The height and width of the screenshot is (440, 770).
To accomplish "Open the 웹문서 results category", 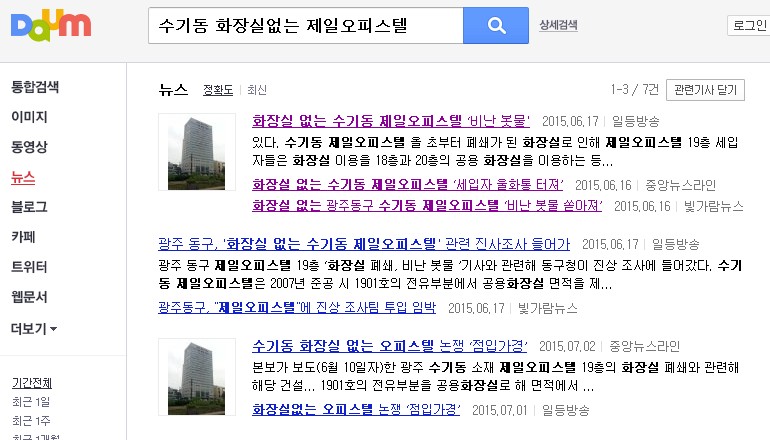I will coord(29,297).
